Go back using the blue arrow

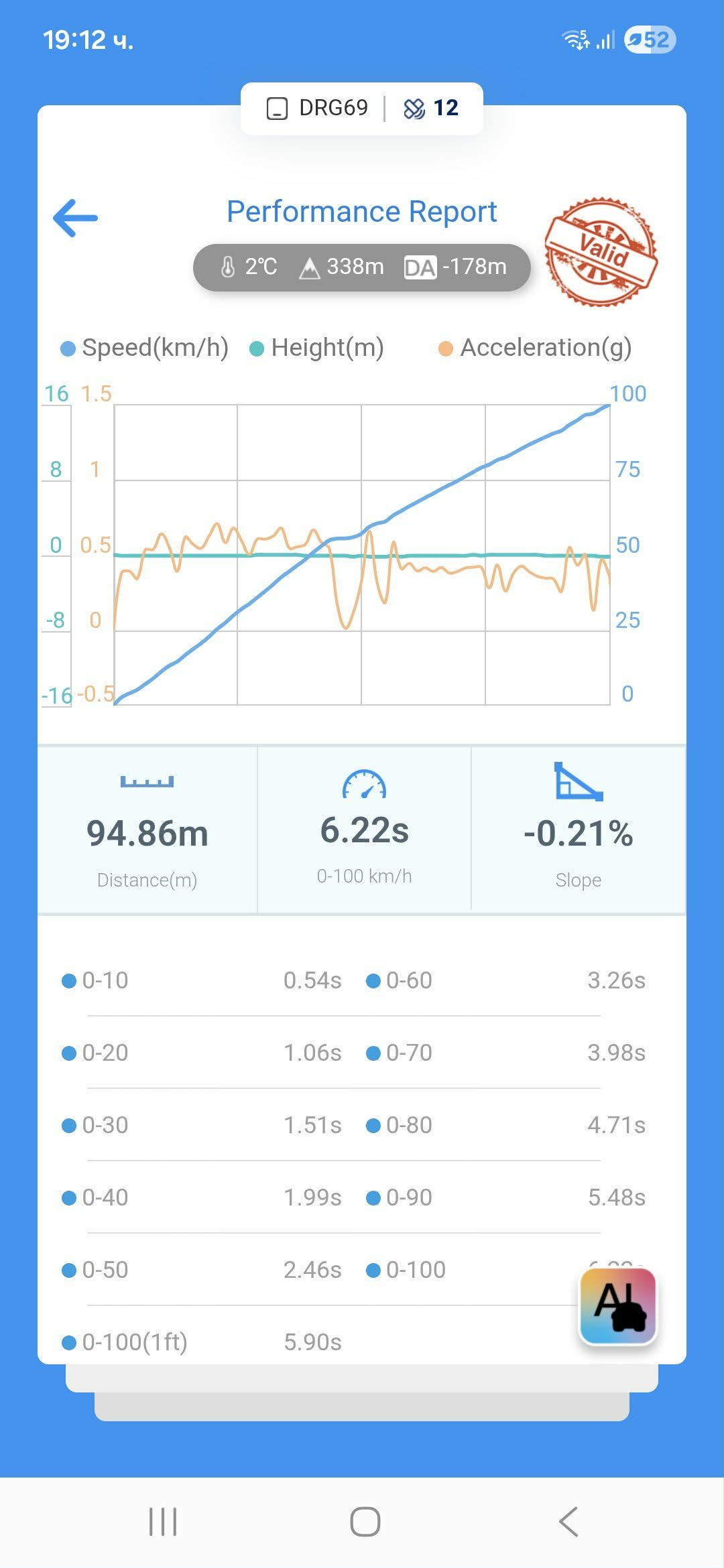[x=75, y=218]
